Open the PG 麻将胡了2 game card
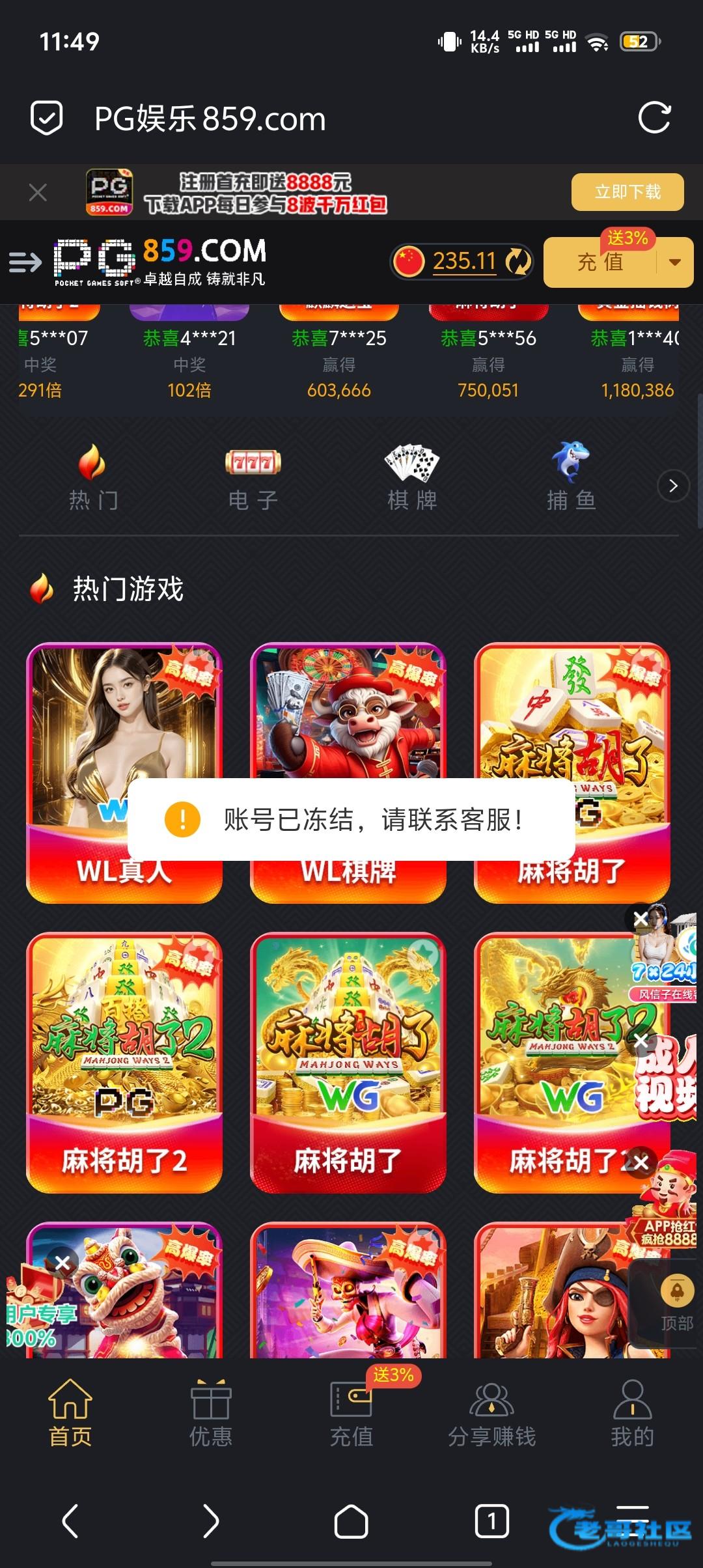Viewport: 703px width, 1568px height. pyautogui.click(x=124, y=1062)
